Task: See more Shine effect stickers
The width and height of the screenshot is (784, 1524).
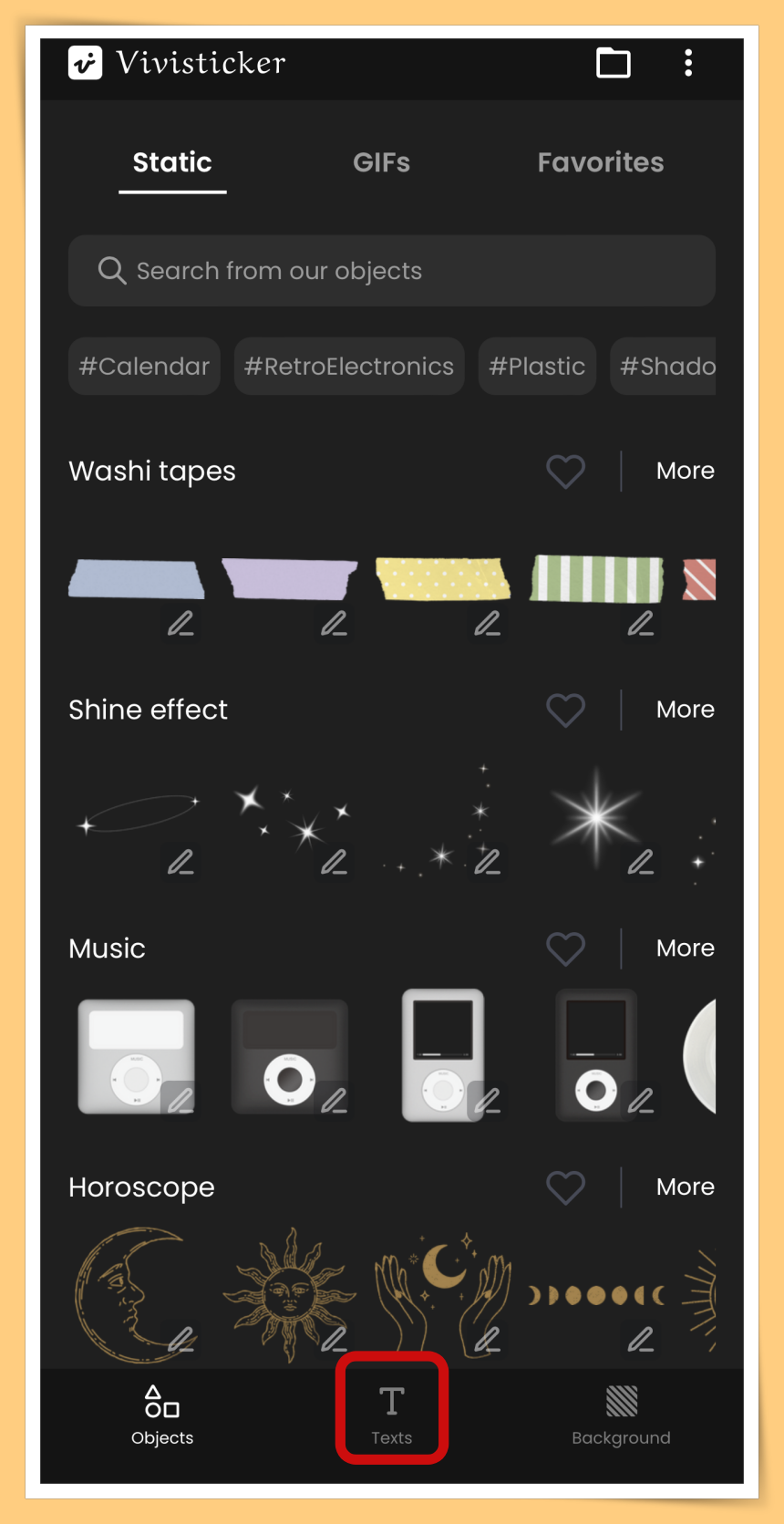Action: (x=685, y=710)
